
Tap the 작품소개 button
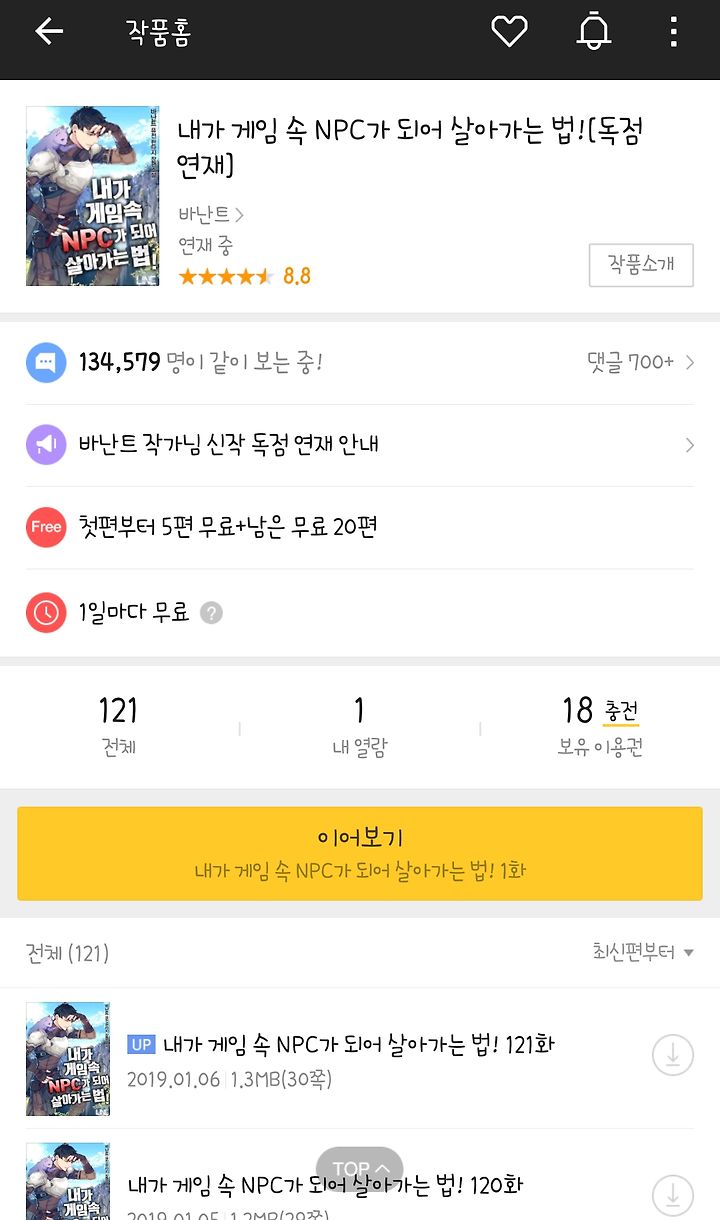click(641, 264)
